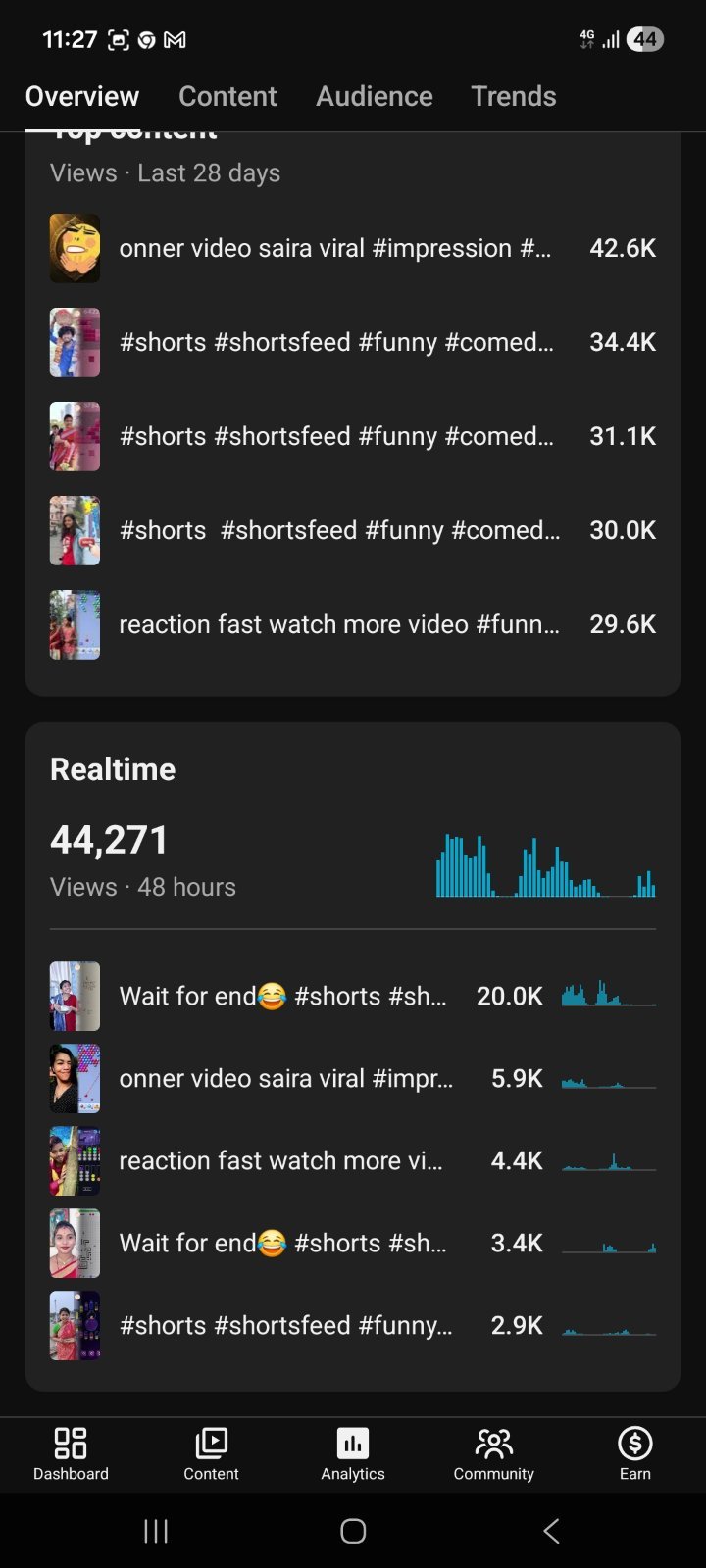This screenshot has height=1568, width=706.
Task: Open the top content video with 31.1K views
Action: click(x=353, y=436)
